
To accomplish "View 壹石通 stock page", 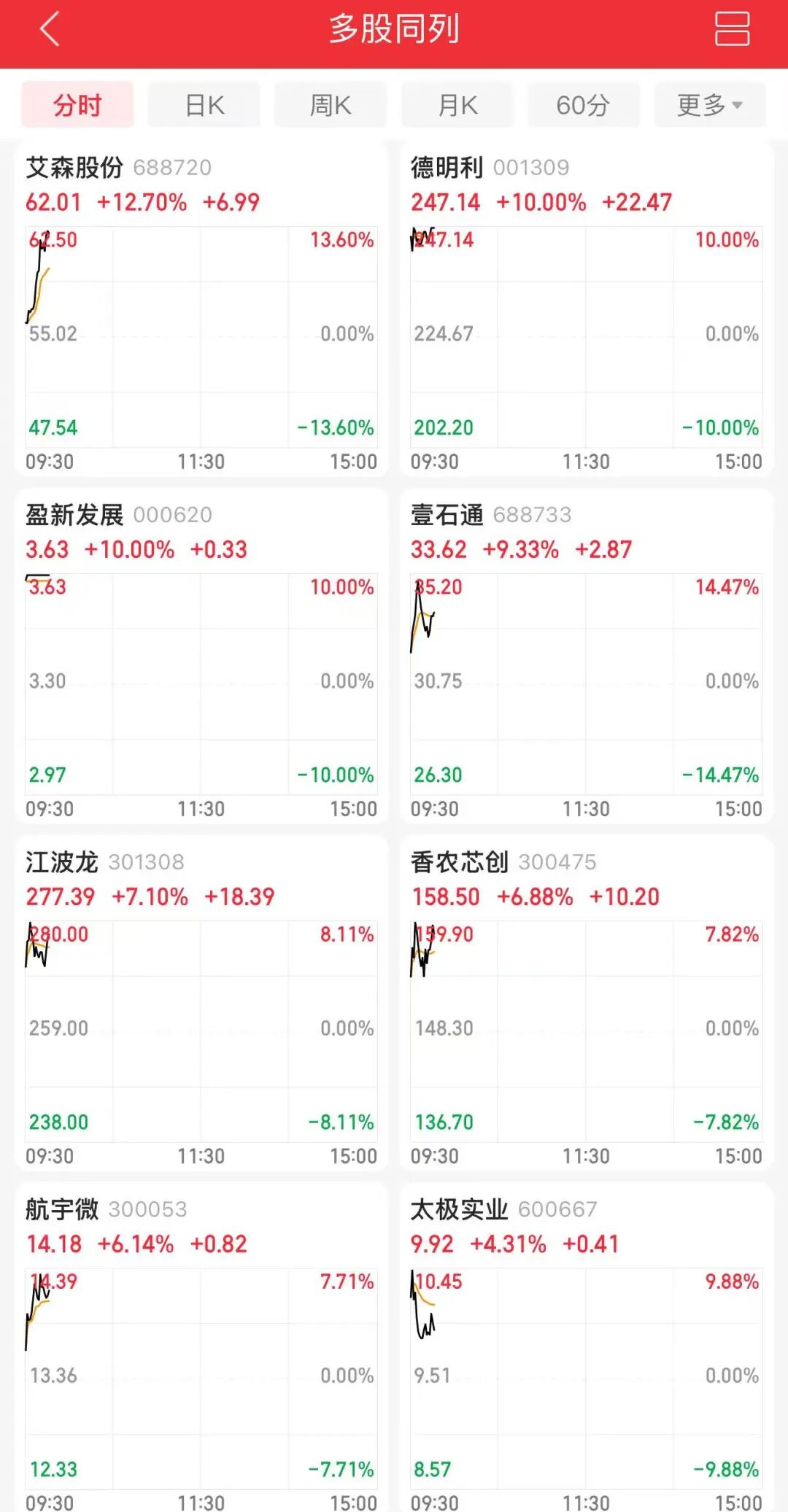I will [447, 515].
